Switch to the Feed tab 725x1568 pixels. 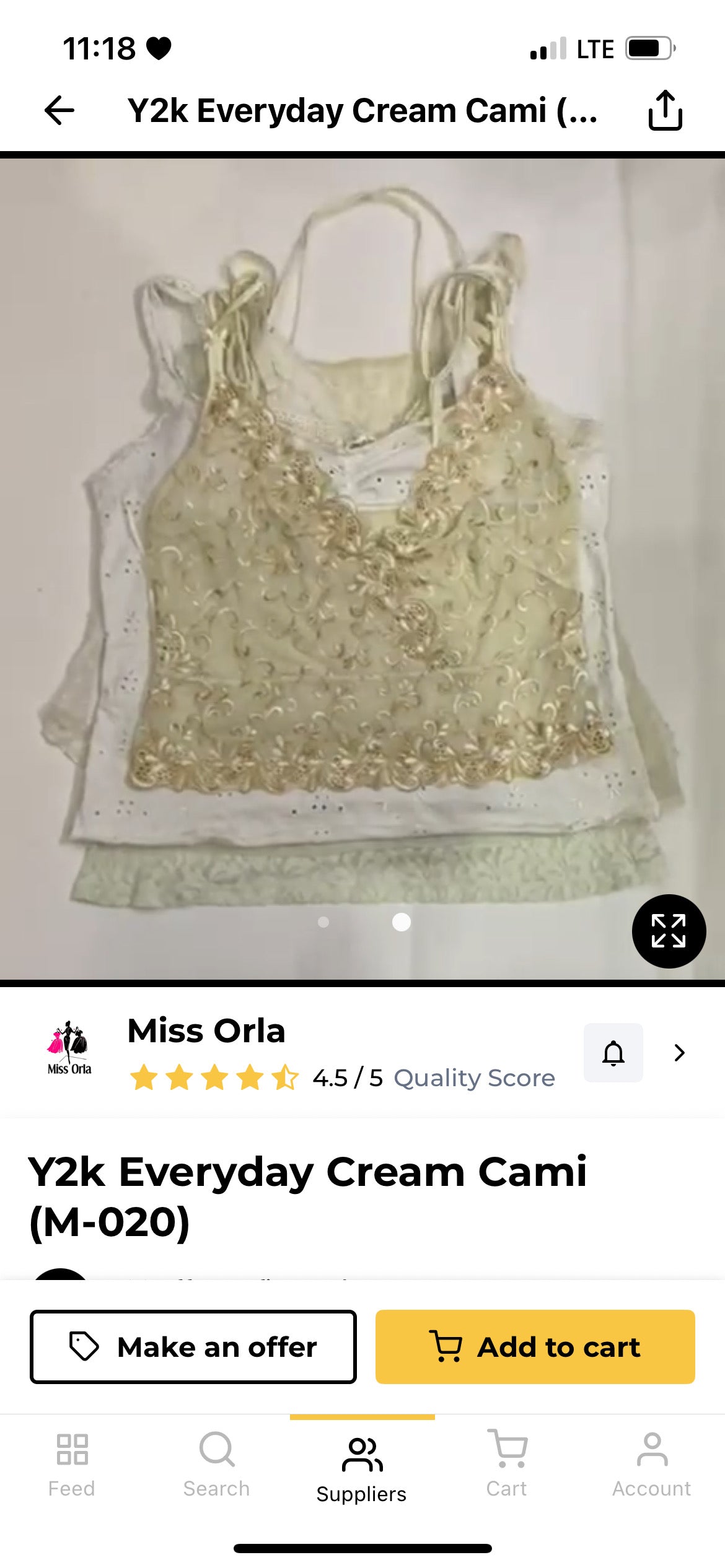coord(72,1465)
